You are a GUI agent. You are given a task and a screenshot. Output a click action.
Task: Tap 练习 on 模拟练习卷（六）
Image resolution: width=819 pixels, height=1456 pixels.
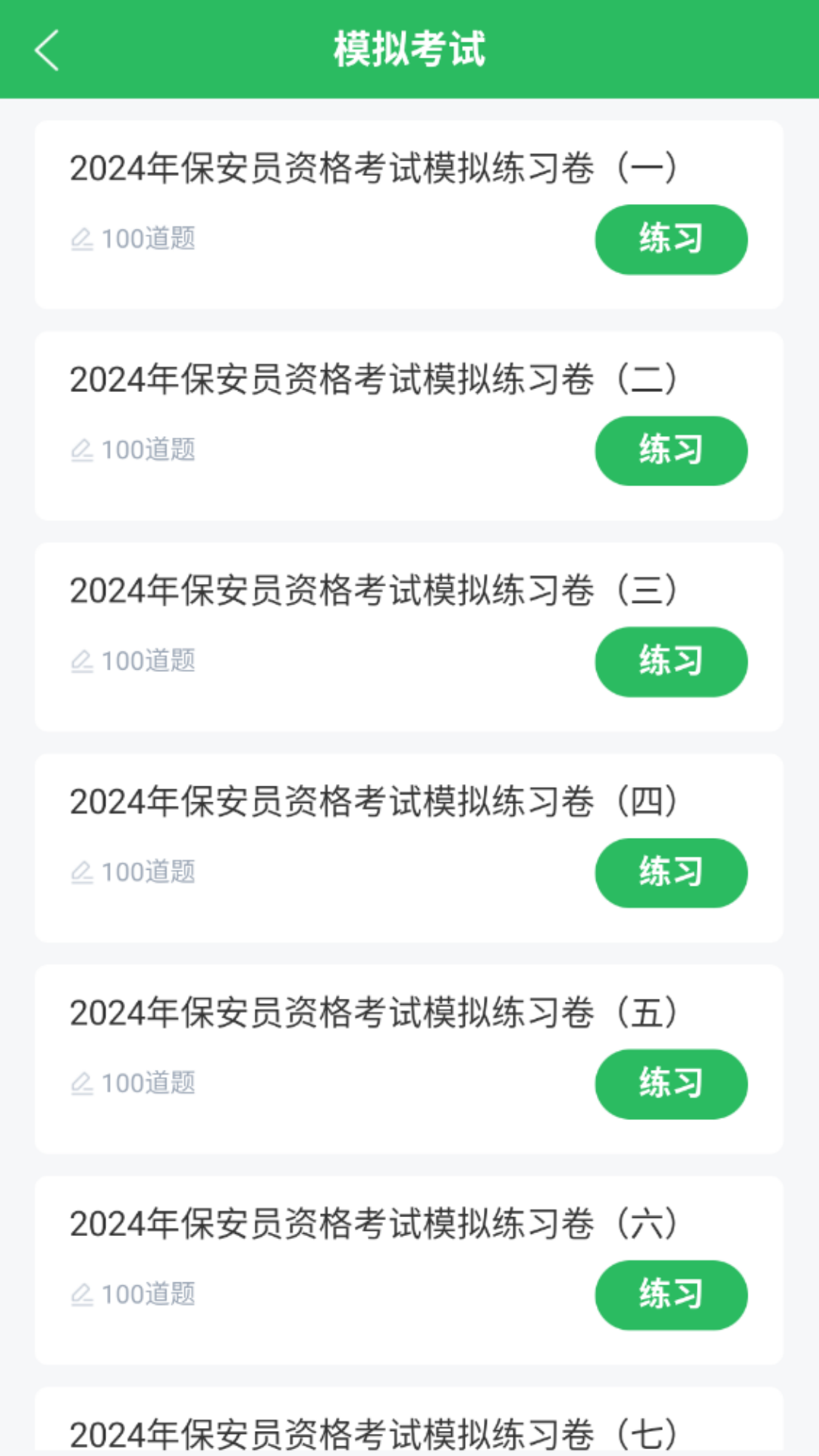[x=670, y=1295]
